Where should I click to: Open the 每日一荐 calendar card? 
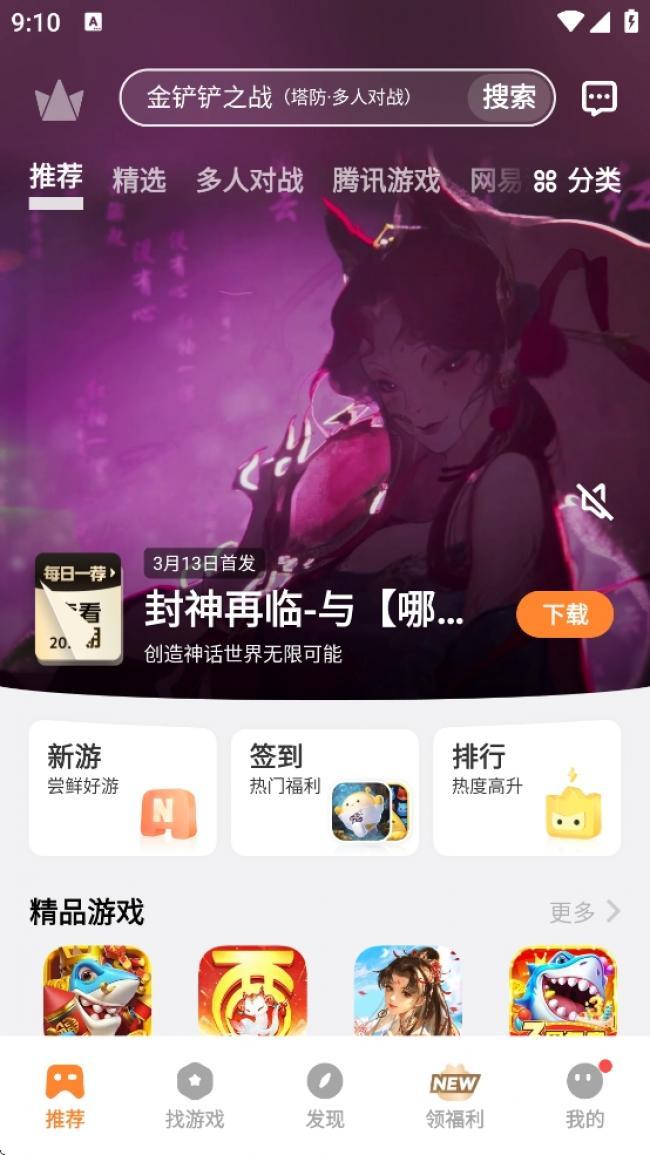point(78,609)
